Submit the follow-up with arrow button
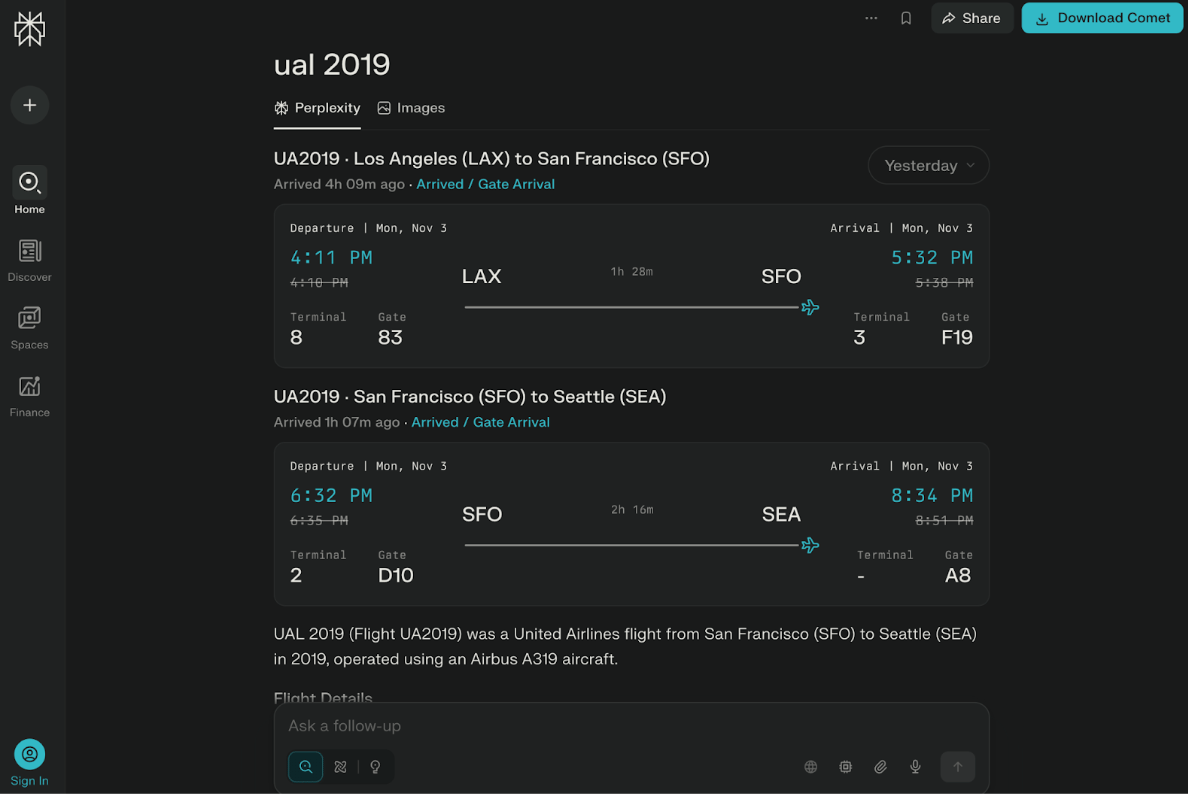This screenshot has height=802, width=1188. tap(957, 767)
